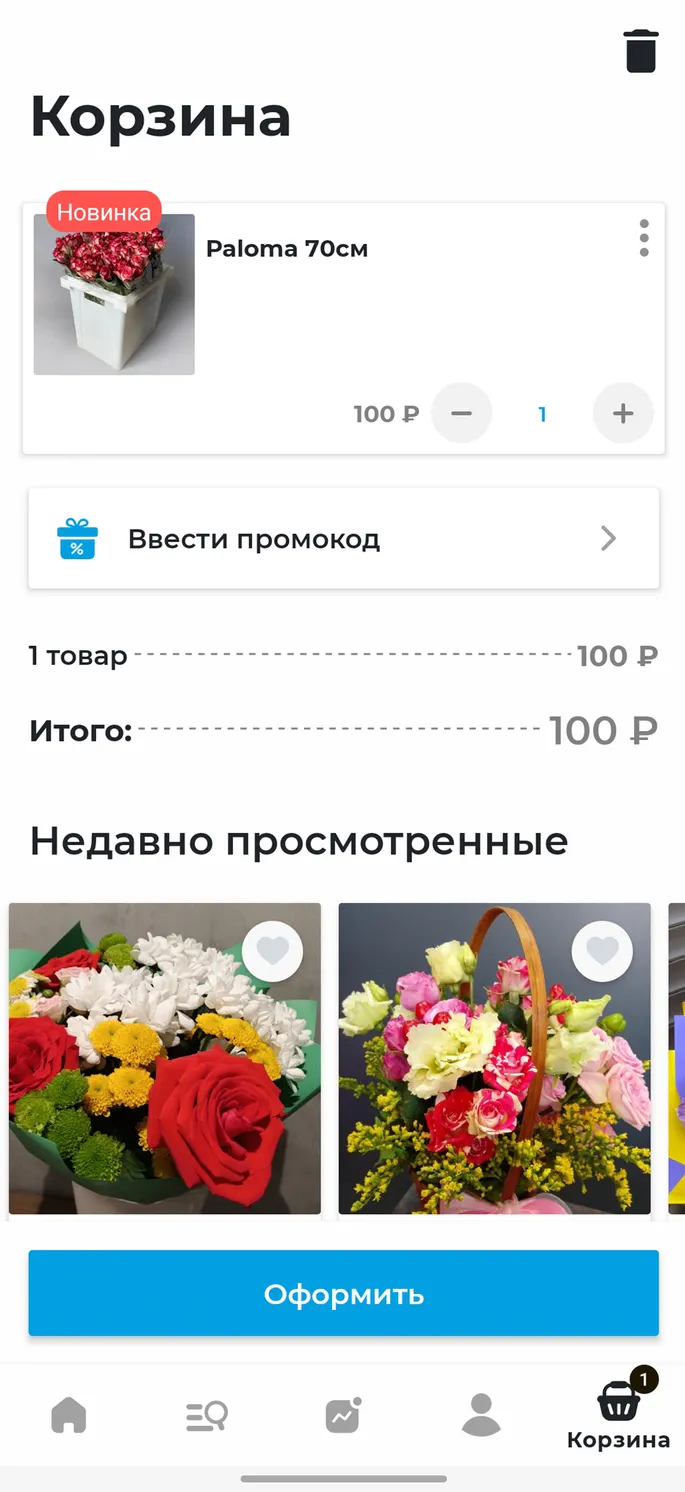Open the chart image tab
The height and width of the screenshot is (1492, 685).
(x=343, y=1415)
